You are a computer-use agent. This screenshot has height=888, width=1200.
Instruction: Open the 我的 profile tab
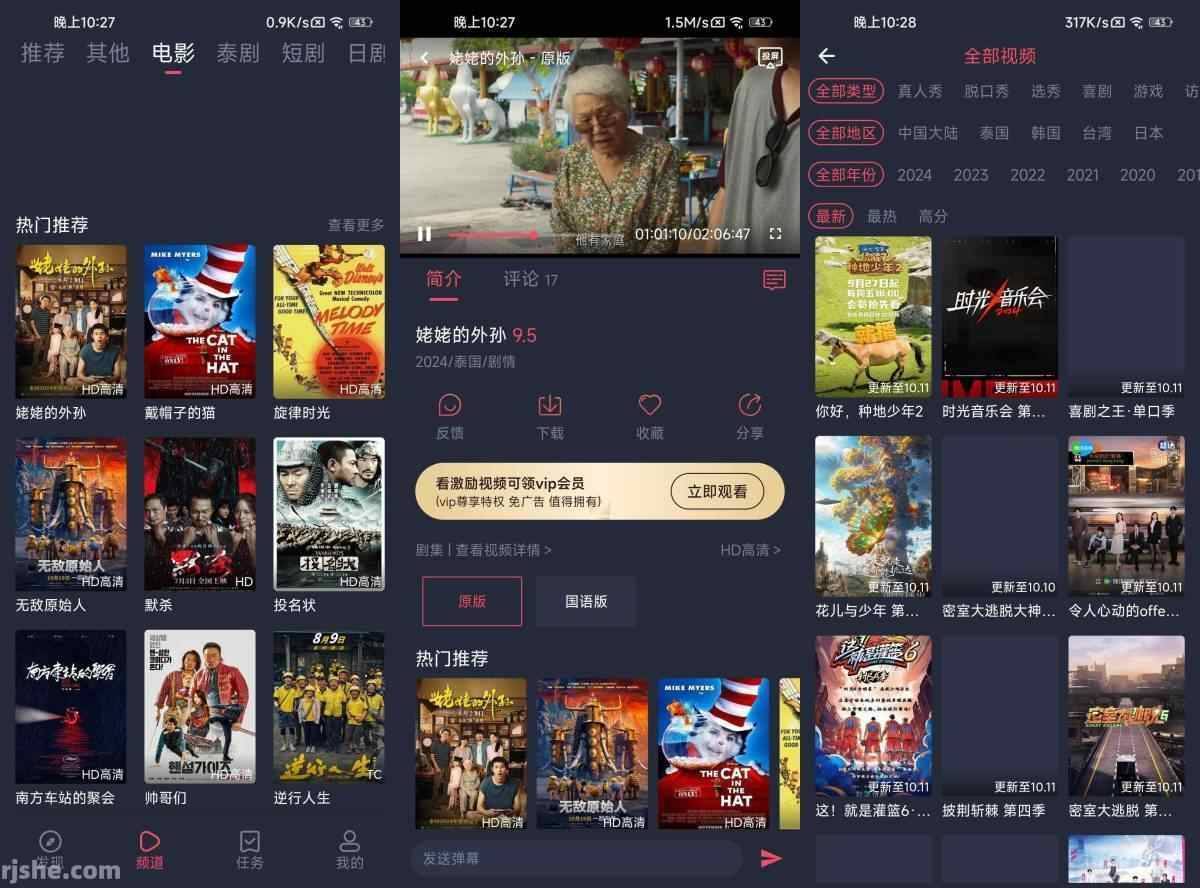click(x=349, y=849)
